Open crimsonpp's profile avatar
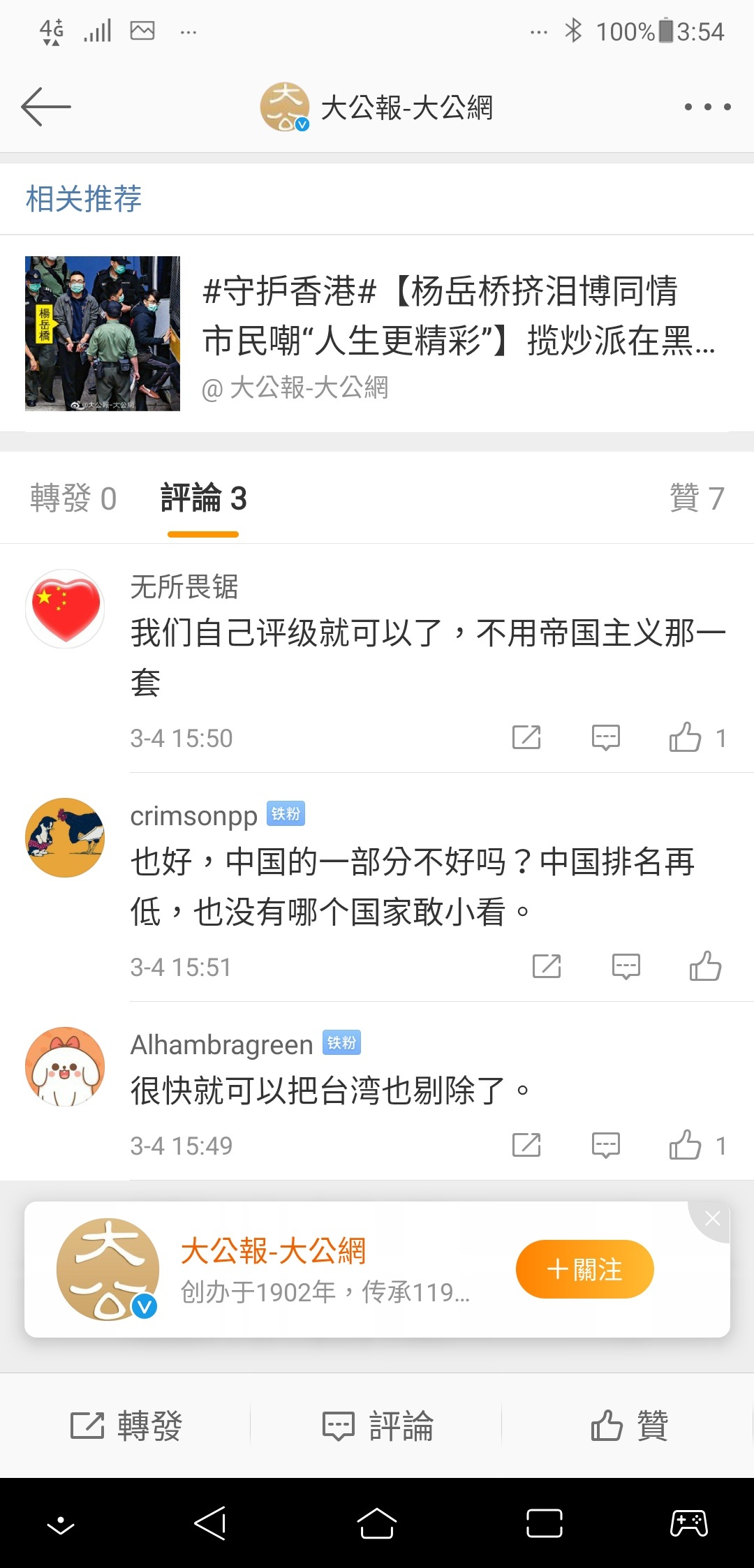The width and height of the screenshot is (754, 1568). point(65,838)
